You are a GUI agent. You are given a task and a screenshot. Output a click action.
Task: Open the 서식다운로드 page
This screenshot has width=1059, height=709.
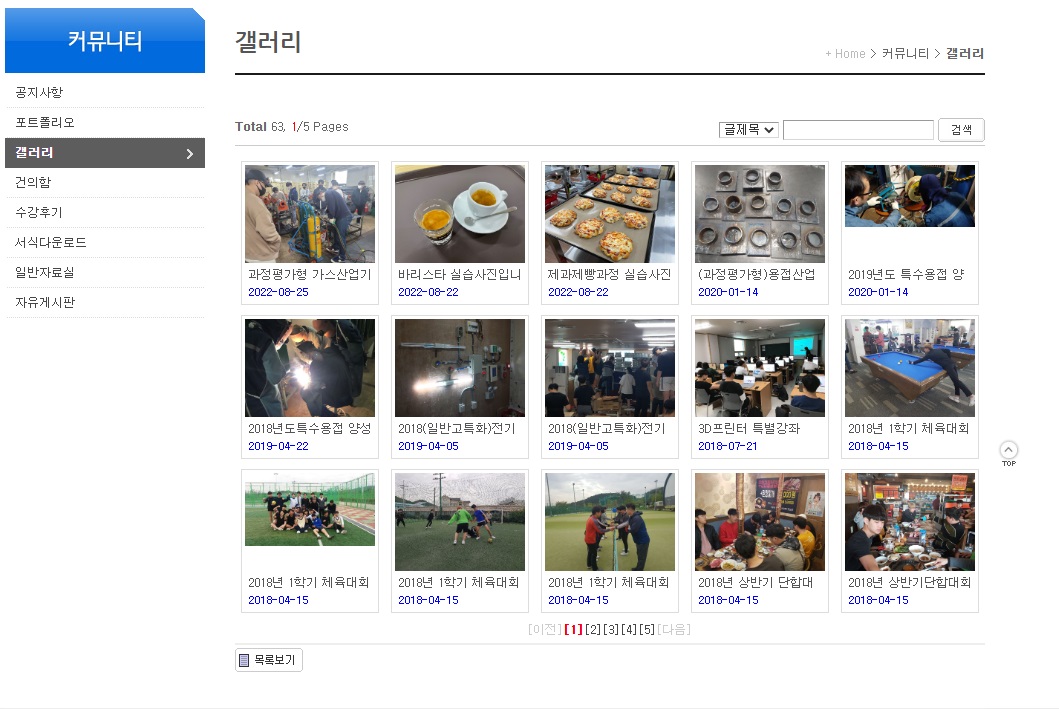click(51, 243)
